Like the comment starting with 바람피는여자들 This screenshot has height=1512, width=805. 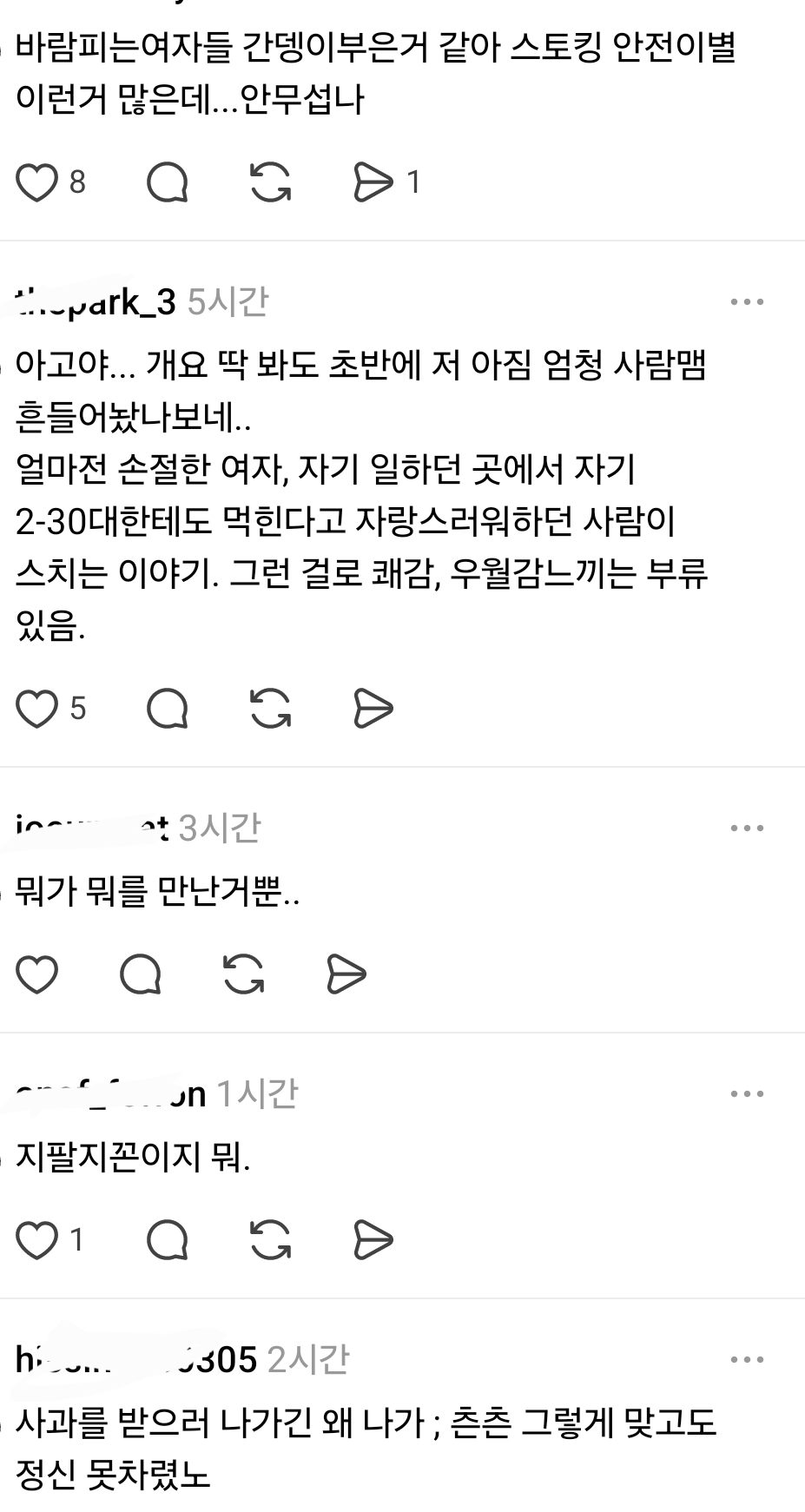[x=37, y=182]
